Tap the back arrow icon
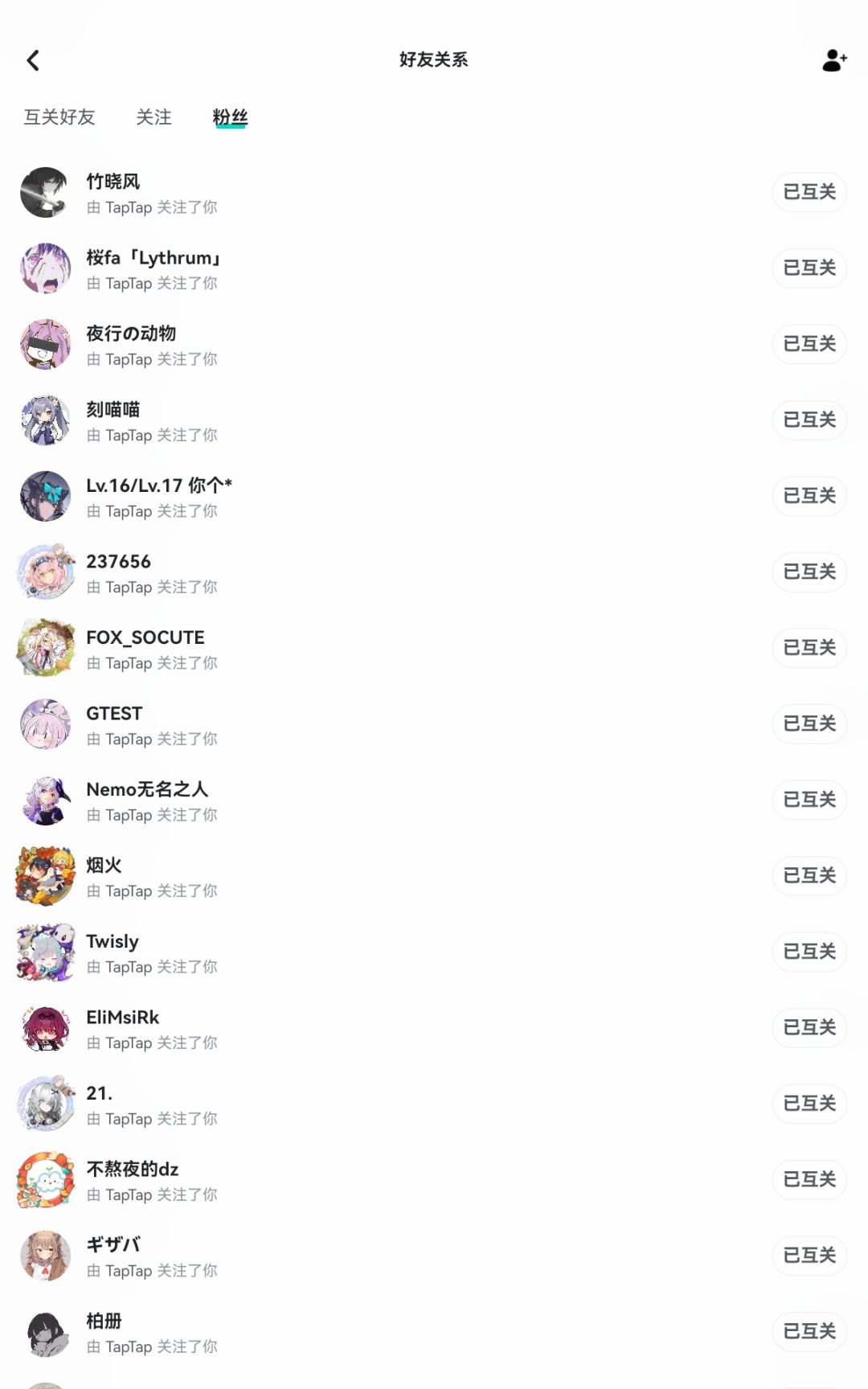Screen dimensions: 868x1389 pos(33,59)
